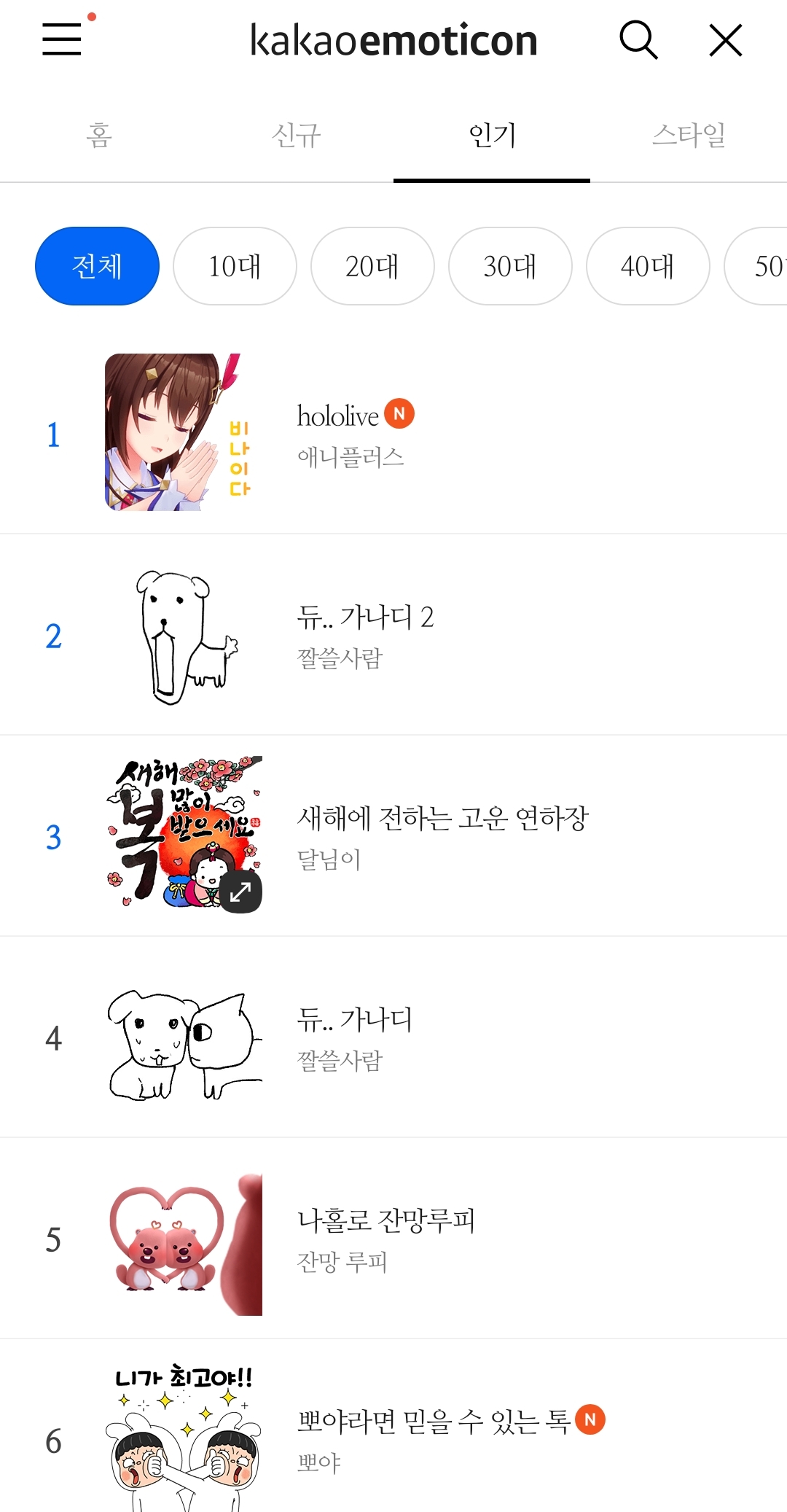Viewport: 787px width, 1512px height.
Task: Select the 30대 age filter
Action: point(510,265)
